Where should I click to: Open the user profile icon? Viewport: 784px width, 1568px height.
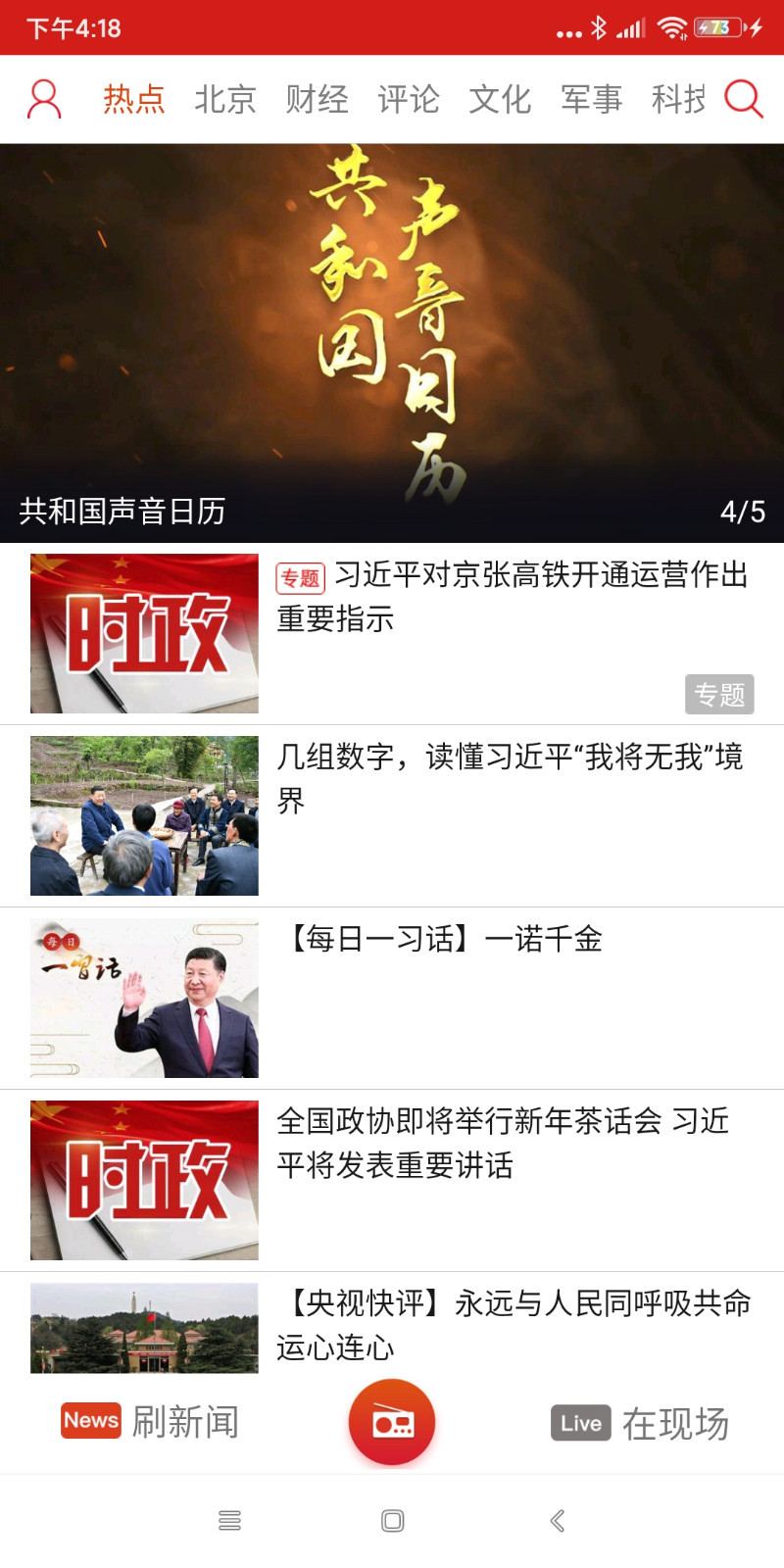[41, 97]
